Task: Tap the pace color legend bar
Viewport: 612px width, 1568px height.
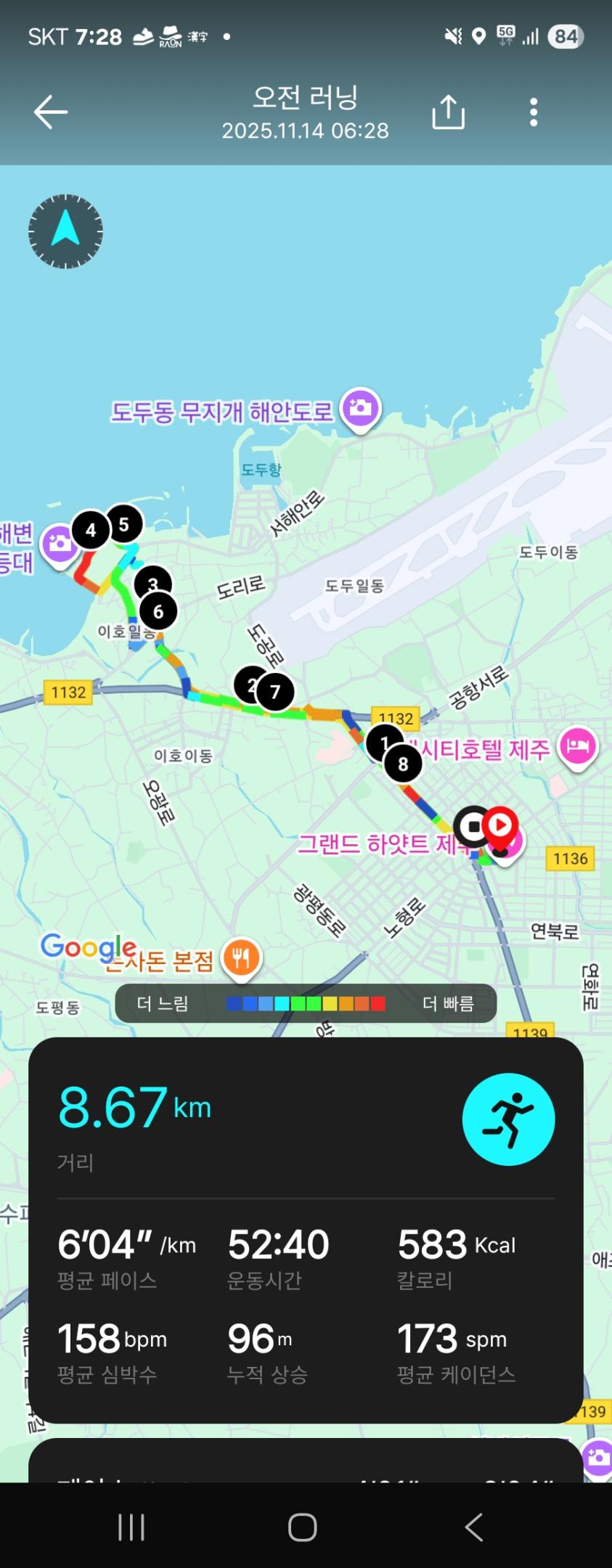Action: pos(306,1004)
